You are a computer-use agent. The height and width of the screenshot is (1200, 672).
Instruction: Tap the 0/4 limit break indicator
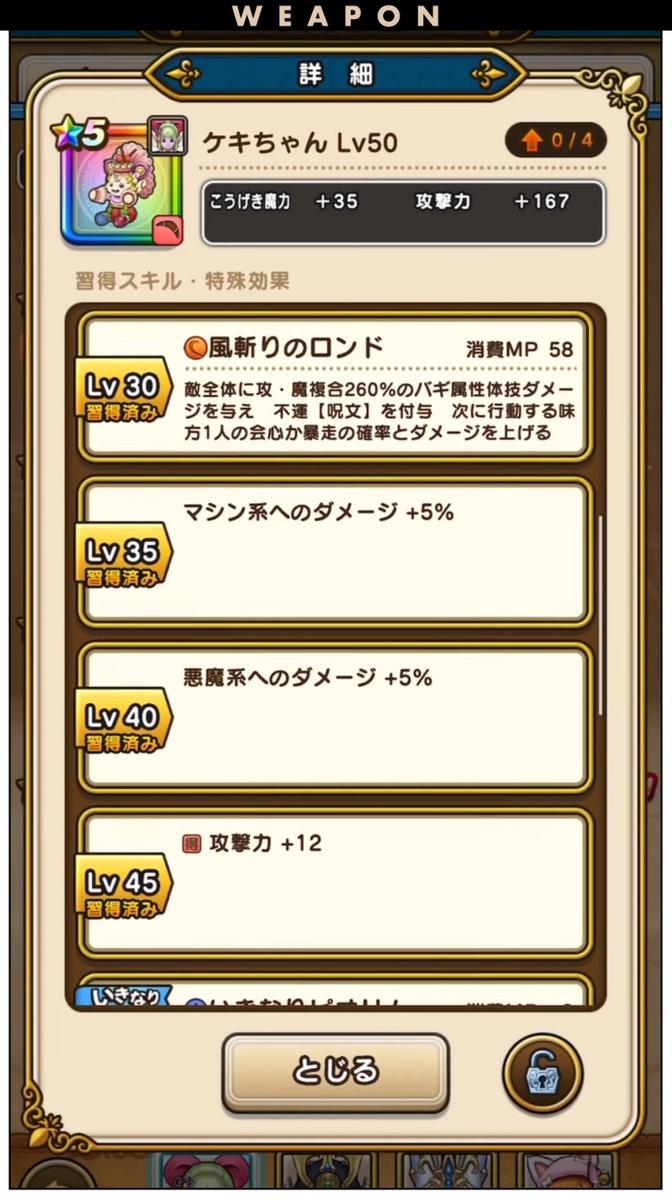click(555, 141)
